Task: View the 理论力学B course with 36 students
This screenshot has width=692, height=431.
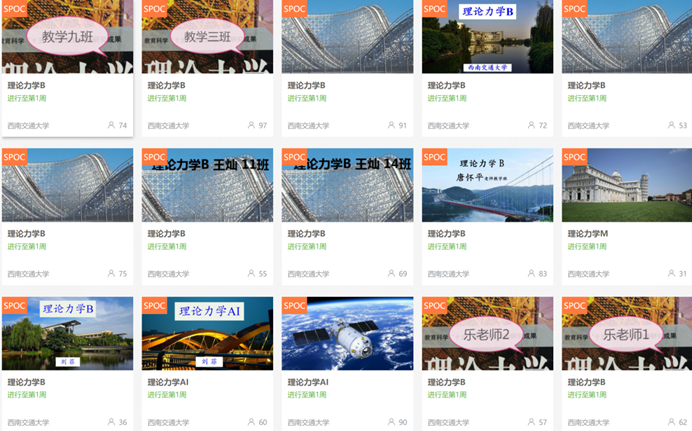Action: pos(67,334)
